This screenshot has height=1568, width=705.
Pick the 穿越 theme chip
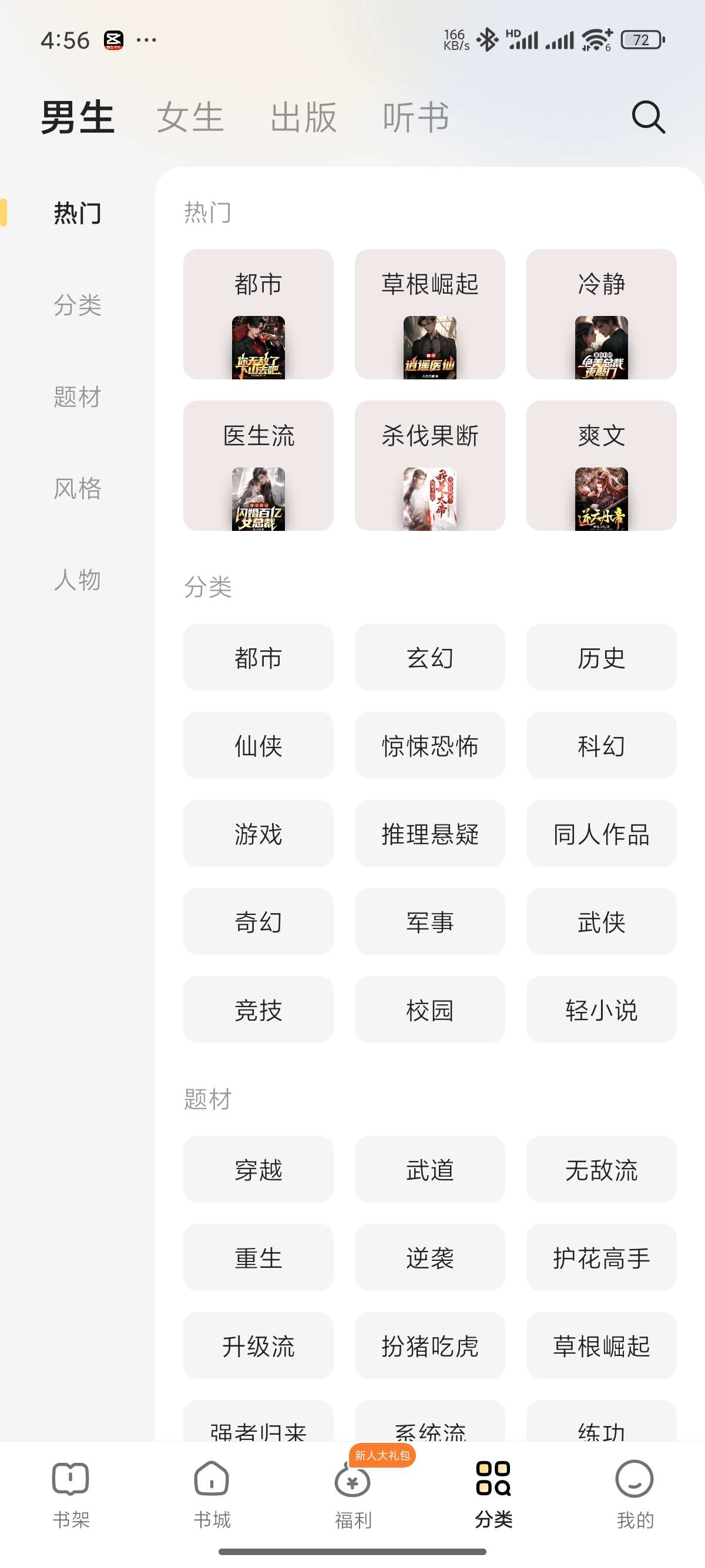(x=258, y=1169)
